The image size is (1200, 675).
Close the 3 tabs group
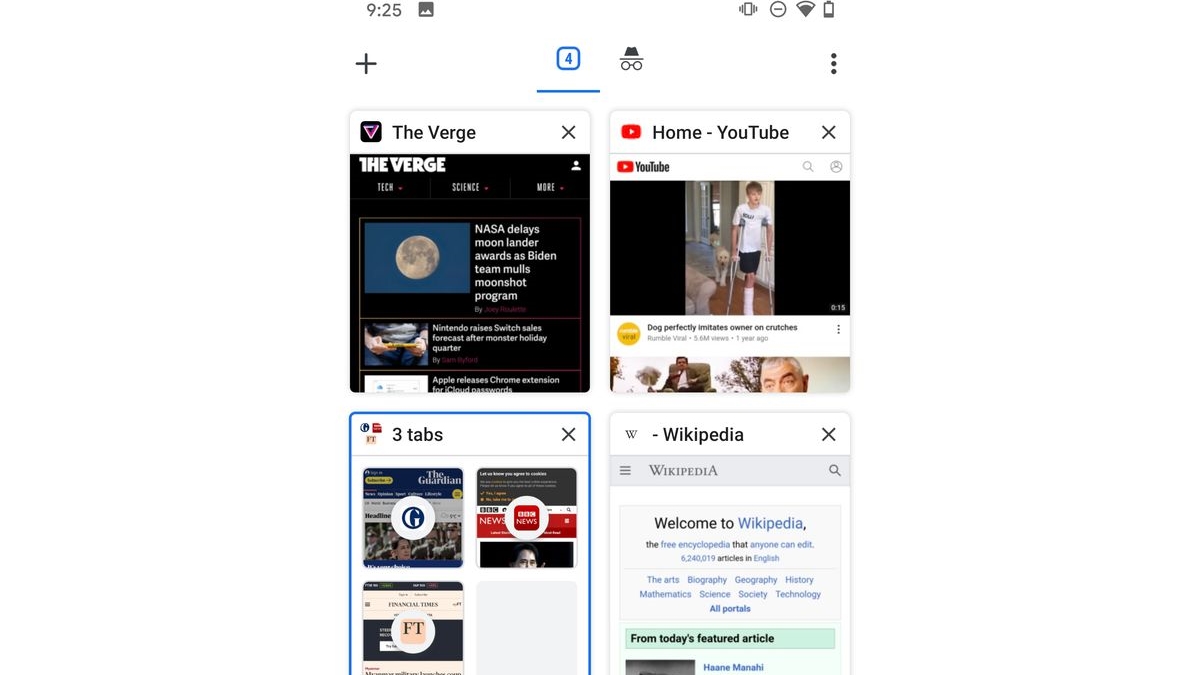tap(568, 434)
